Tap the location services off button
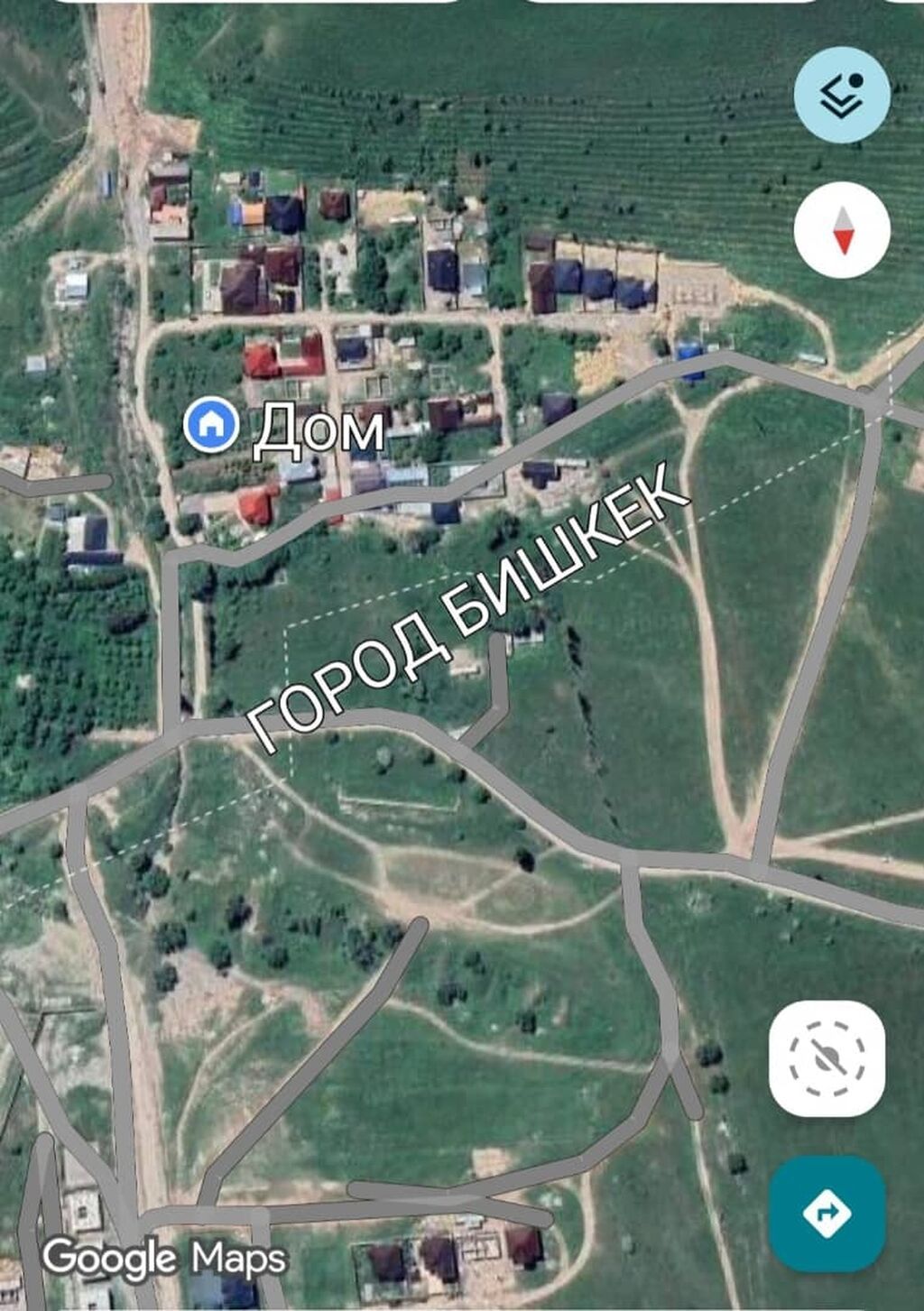 pyautogui.click(x=827, y=1058)
